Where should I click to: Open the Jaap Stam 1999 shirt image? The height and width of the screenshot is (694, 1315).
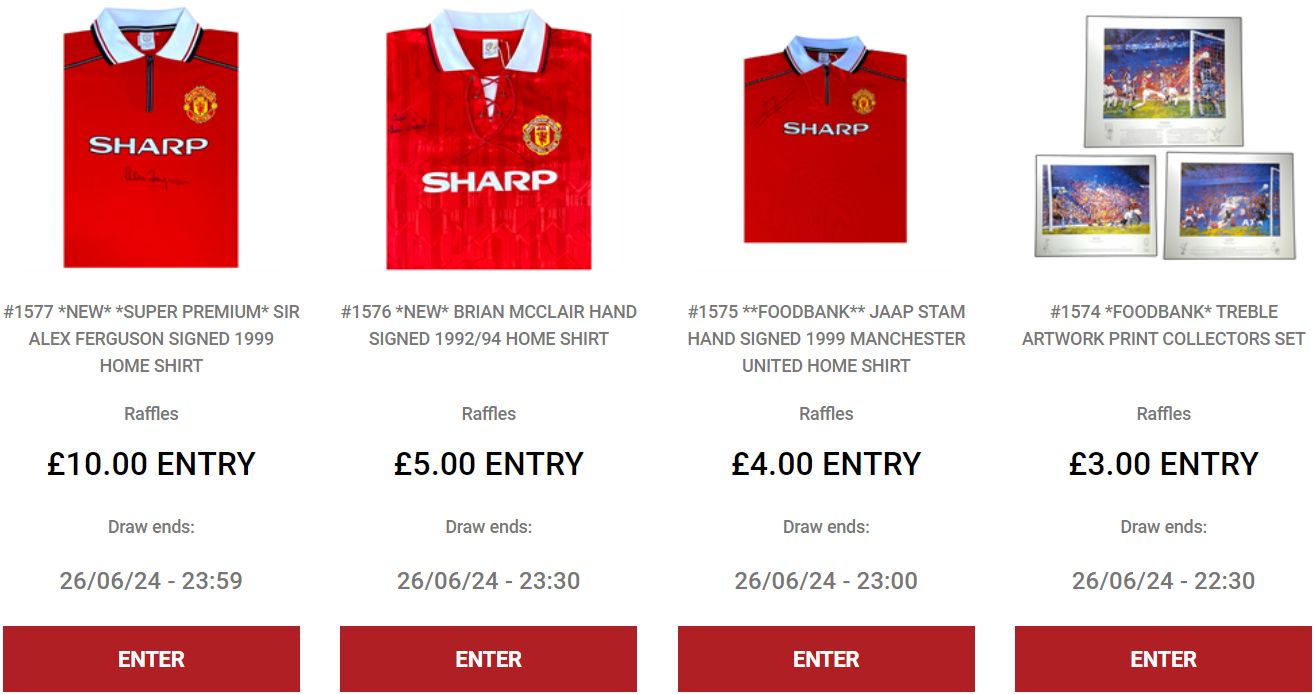826,140
